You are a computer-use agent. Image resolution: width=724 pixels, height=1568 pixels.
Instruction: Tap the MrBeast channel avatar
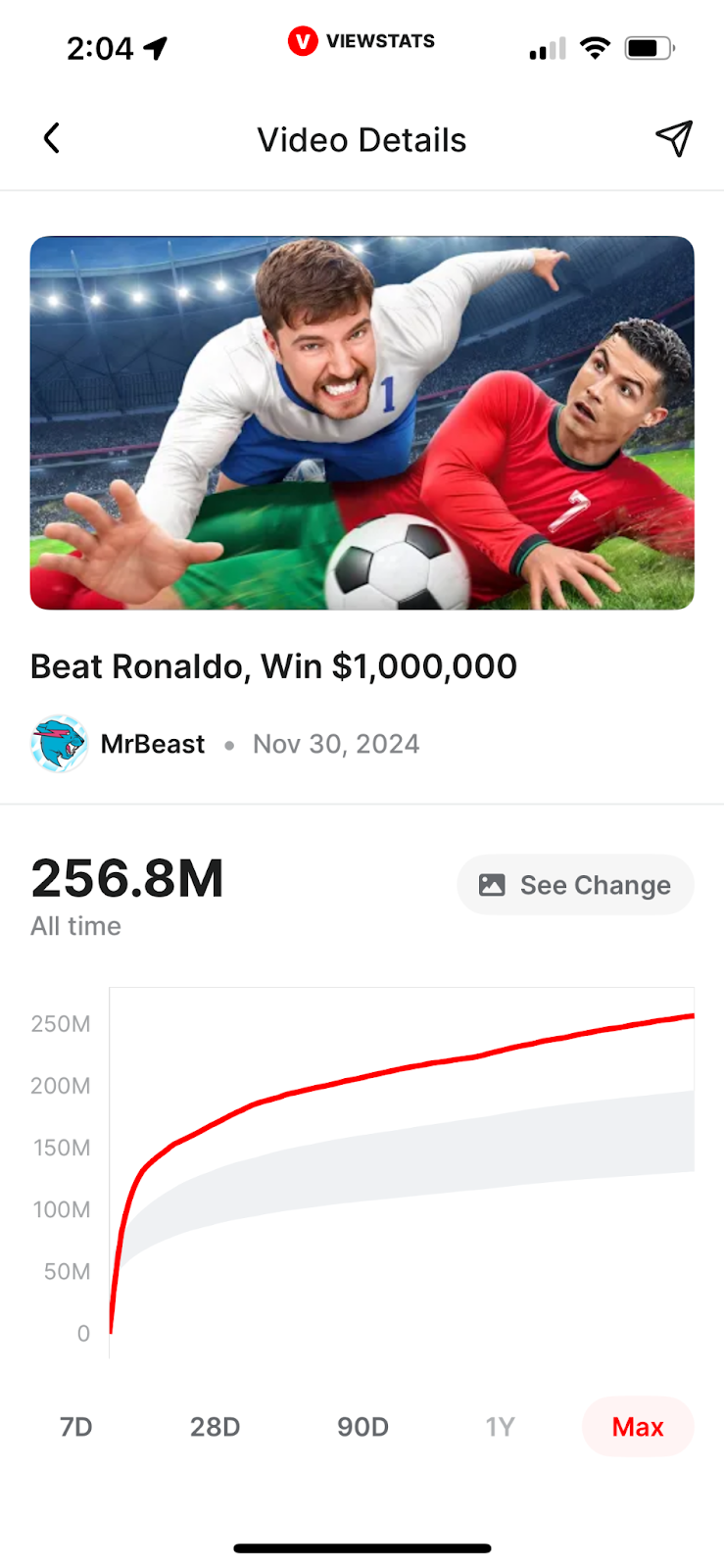click(x=60, y=744)
